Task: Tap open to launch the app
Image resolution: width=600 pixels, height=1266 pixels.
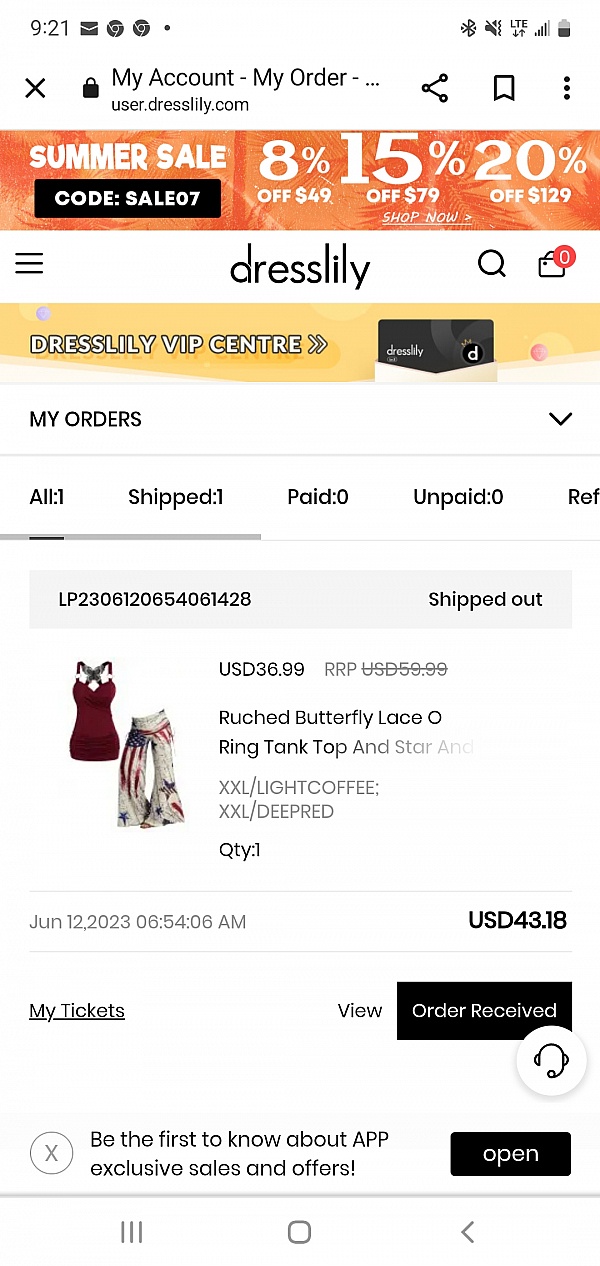Action: click(510, 1154)
